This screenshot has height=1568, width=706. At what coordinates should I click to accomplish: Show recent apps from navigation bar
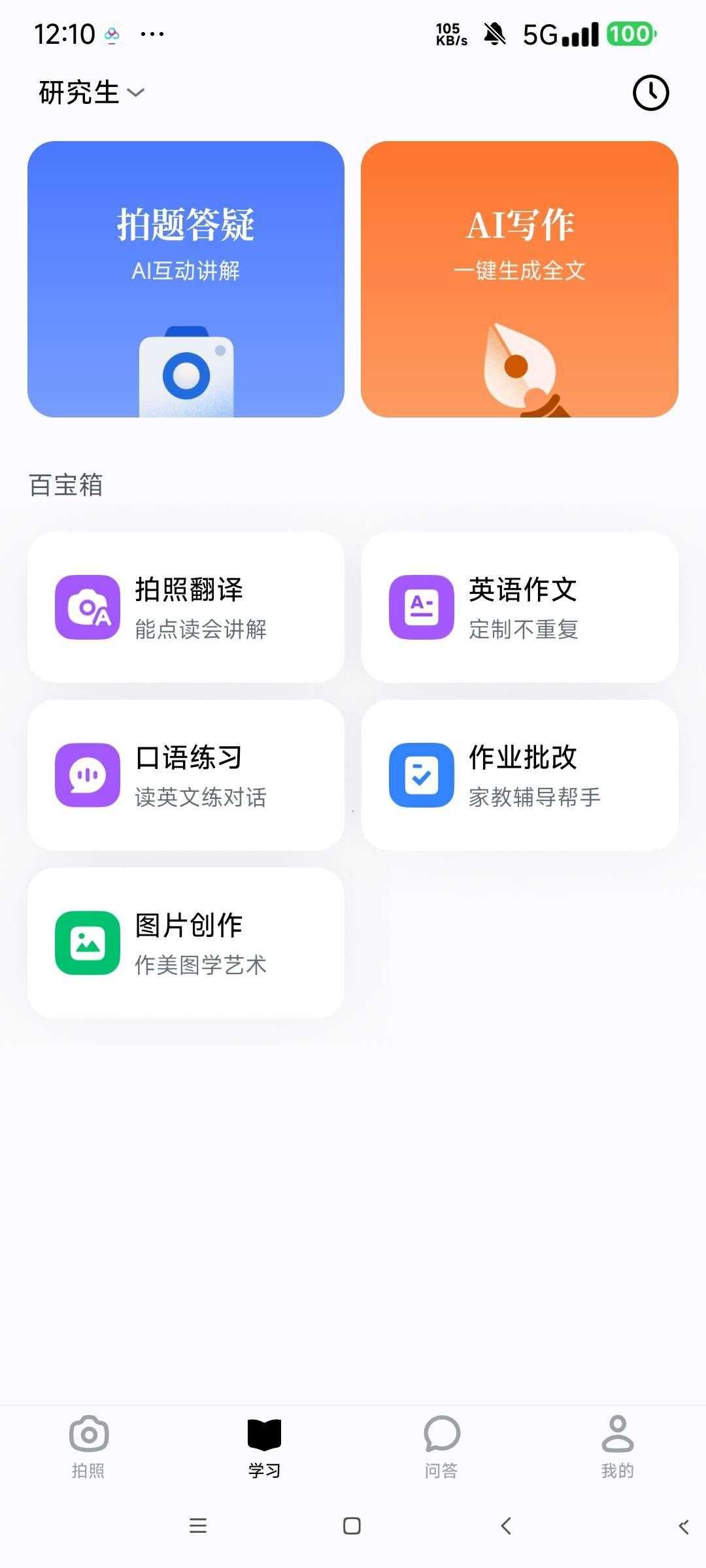tap(197, 1526)
